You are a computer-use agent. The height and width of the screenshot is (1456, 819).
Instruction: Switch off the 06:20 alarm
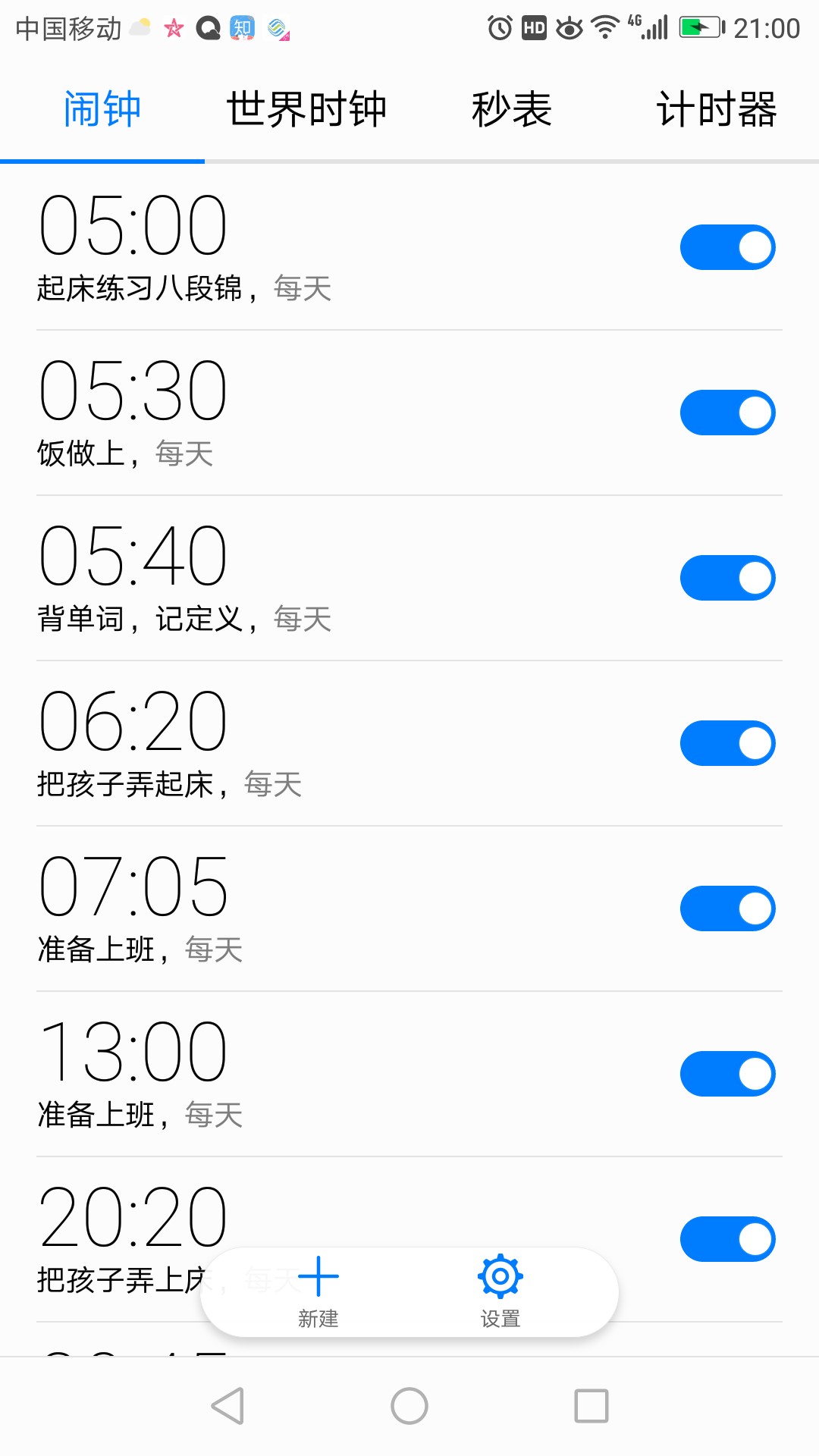tap(727, 743)
